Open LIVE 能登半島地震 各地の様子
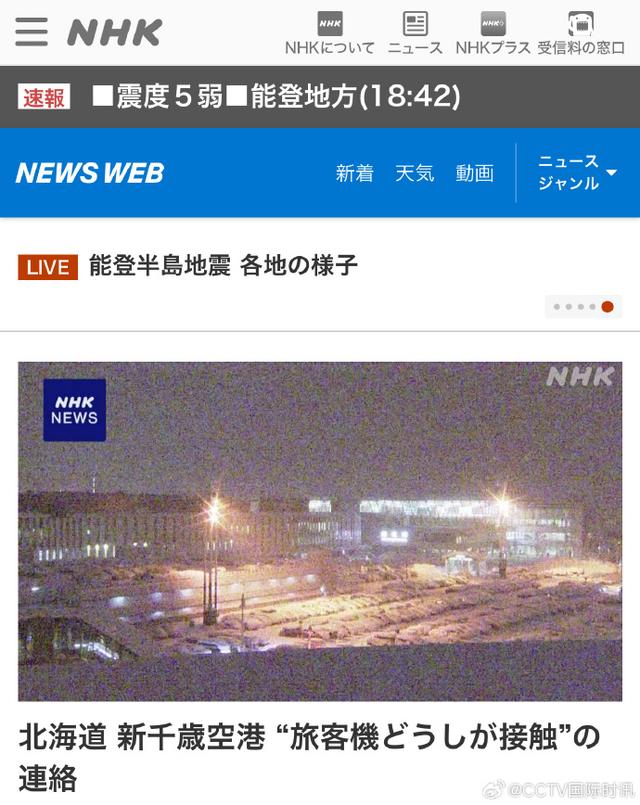640x805 pixels. tap(222, 266)
